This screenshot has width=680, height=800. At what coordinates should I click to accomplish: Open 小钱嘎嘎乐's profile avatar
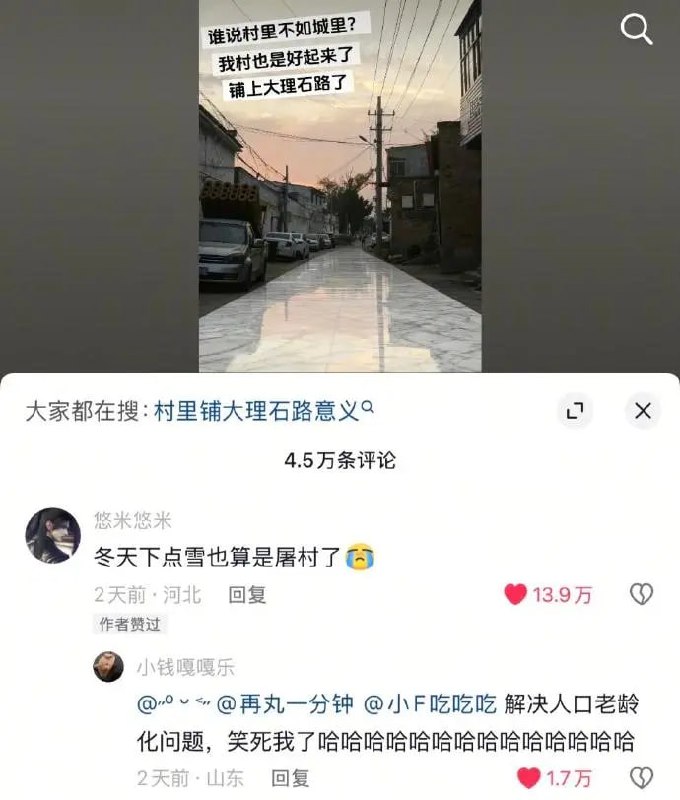pyautogui.click(x=108, y=667)
